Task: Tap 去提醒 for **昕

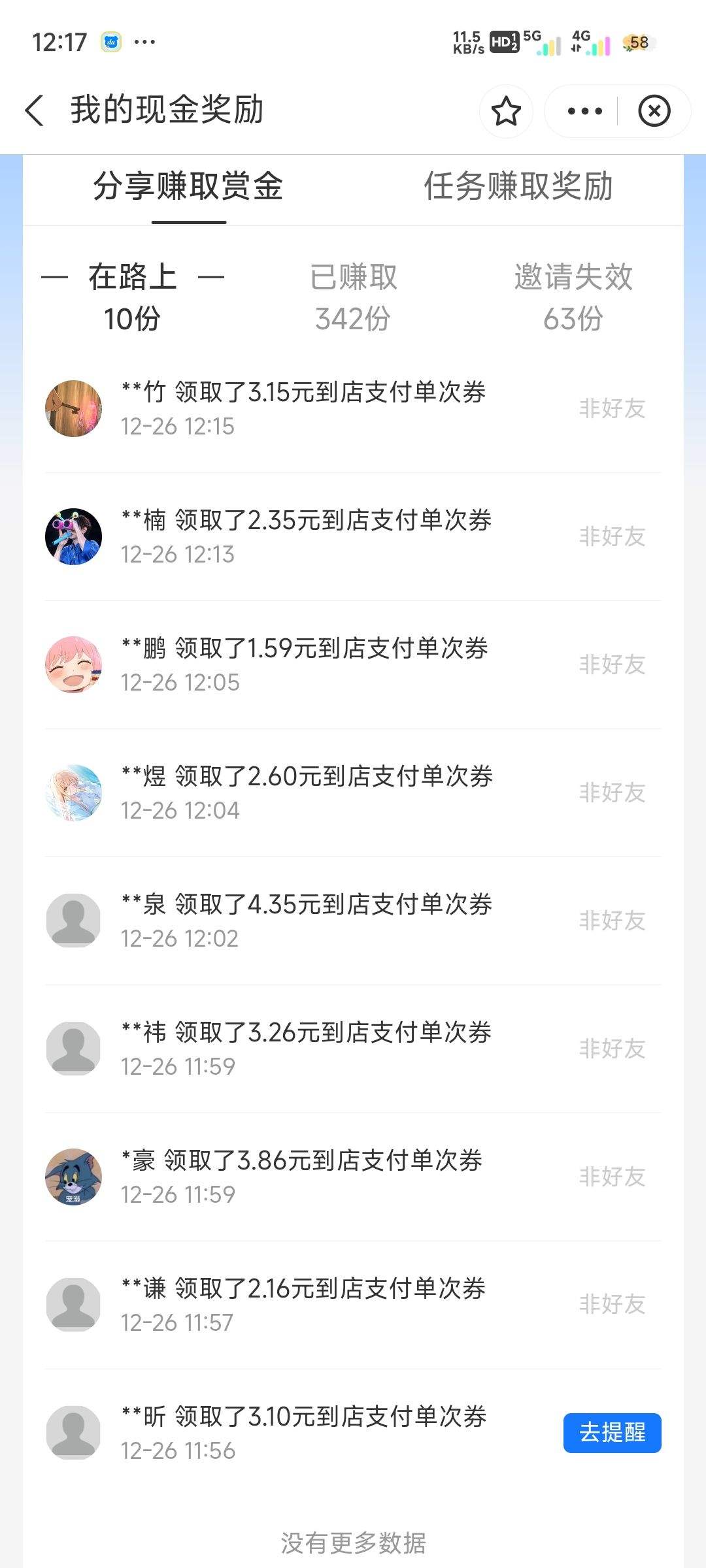Action: pyautogui.click(x=612, y=1433)
